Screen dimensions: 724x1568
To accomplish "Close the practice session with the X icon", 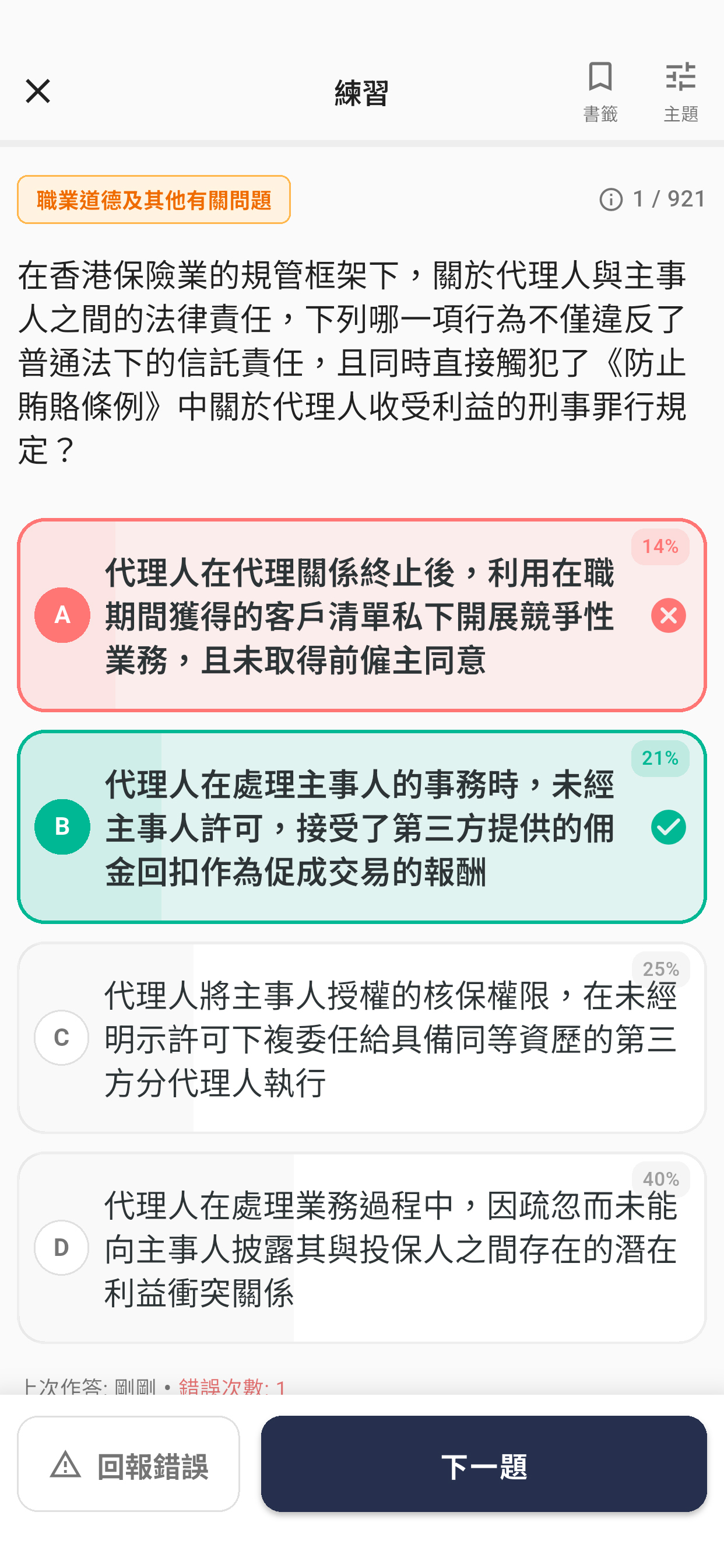I will pos(38,92).
